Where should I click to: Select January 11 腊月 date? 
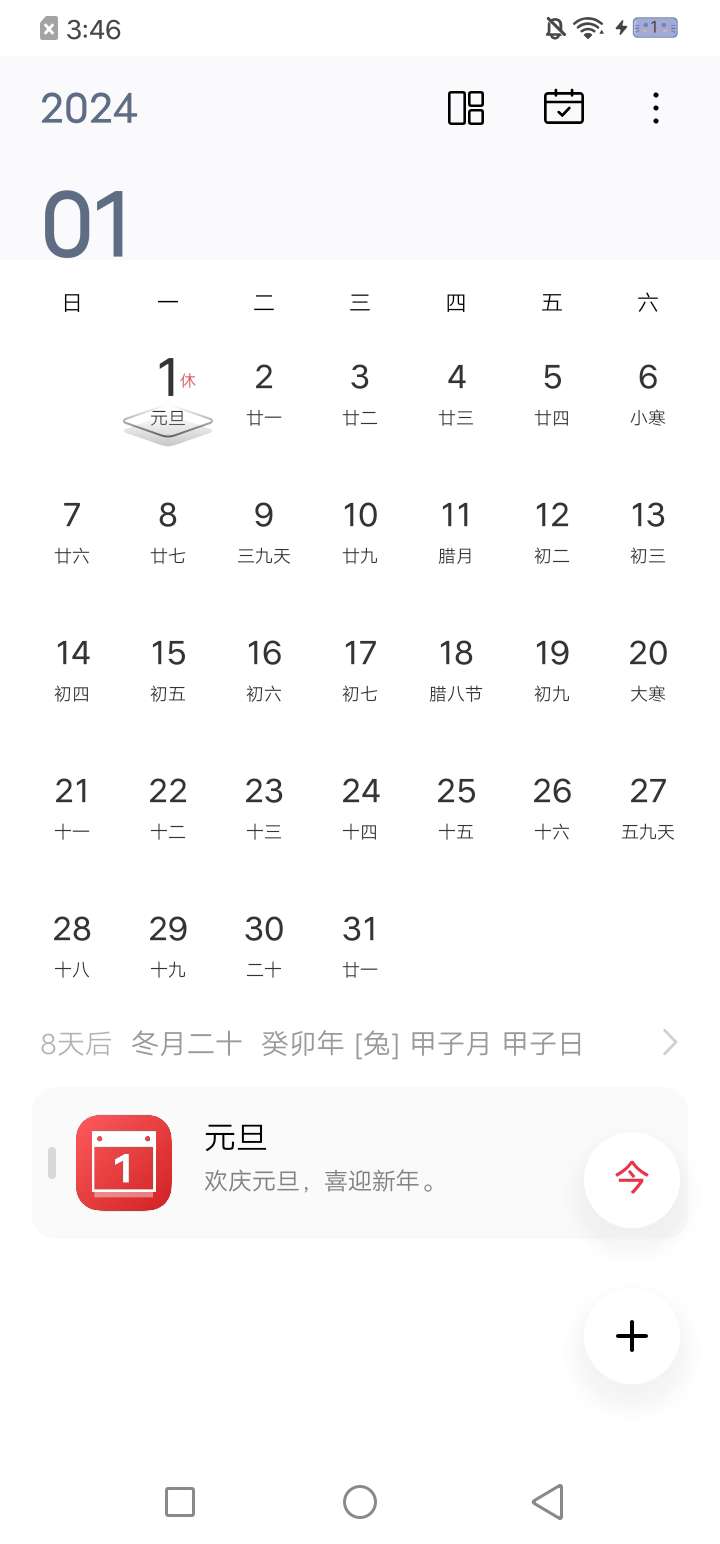[456, 532]
